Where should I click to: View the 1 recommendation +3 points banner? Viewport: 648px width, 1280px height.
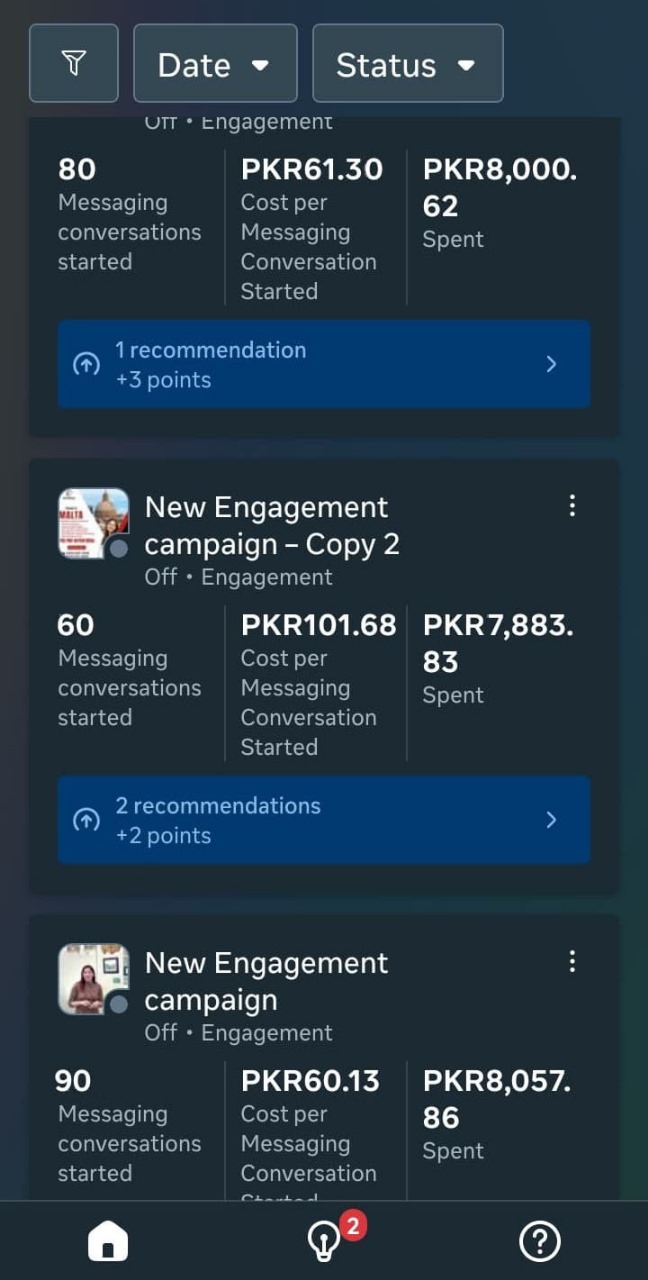(x=323, y=364)
